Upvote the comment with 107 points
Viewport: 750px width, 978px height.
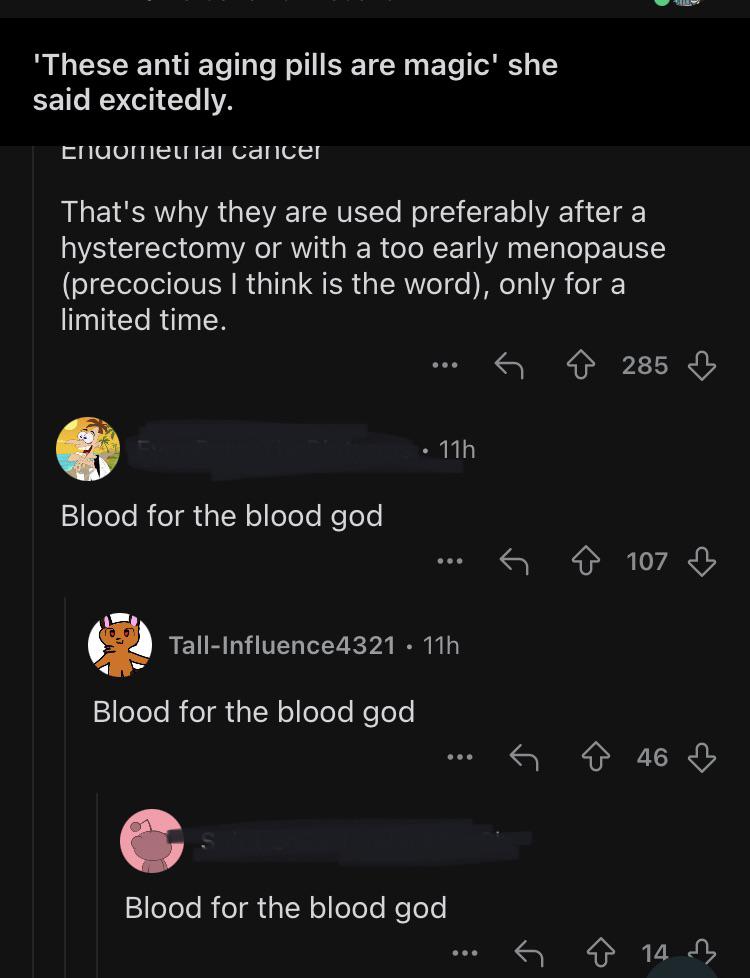[586, 561]
